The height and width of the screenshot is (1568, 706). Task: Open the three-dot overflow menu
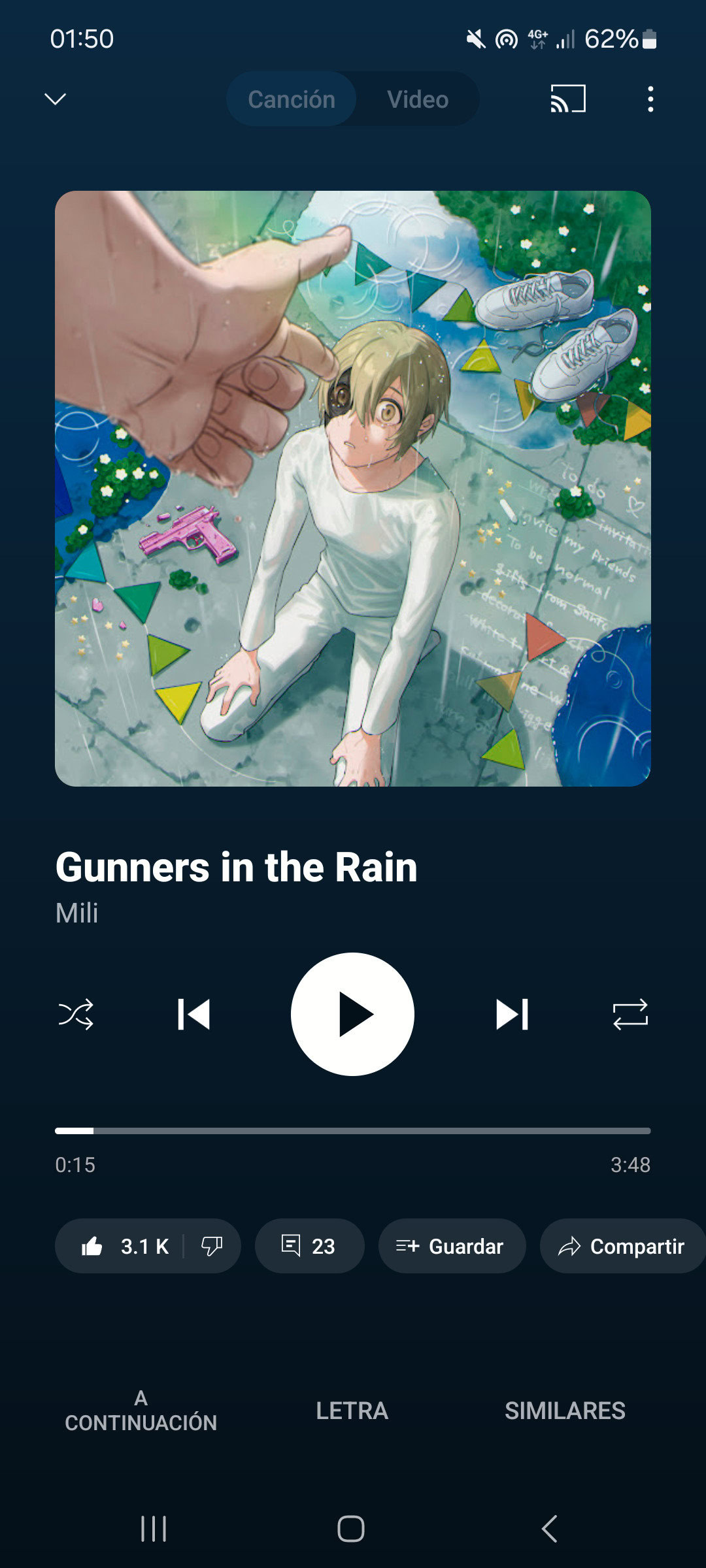pos(650,99)
